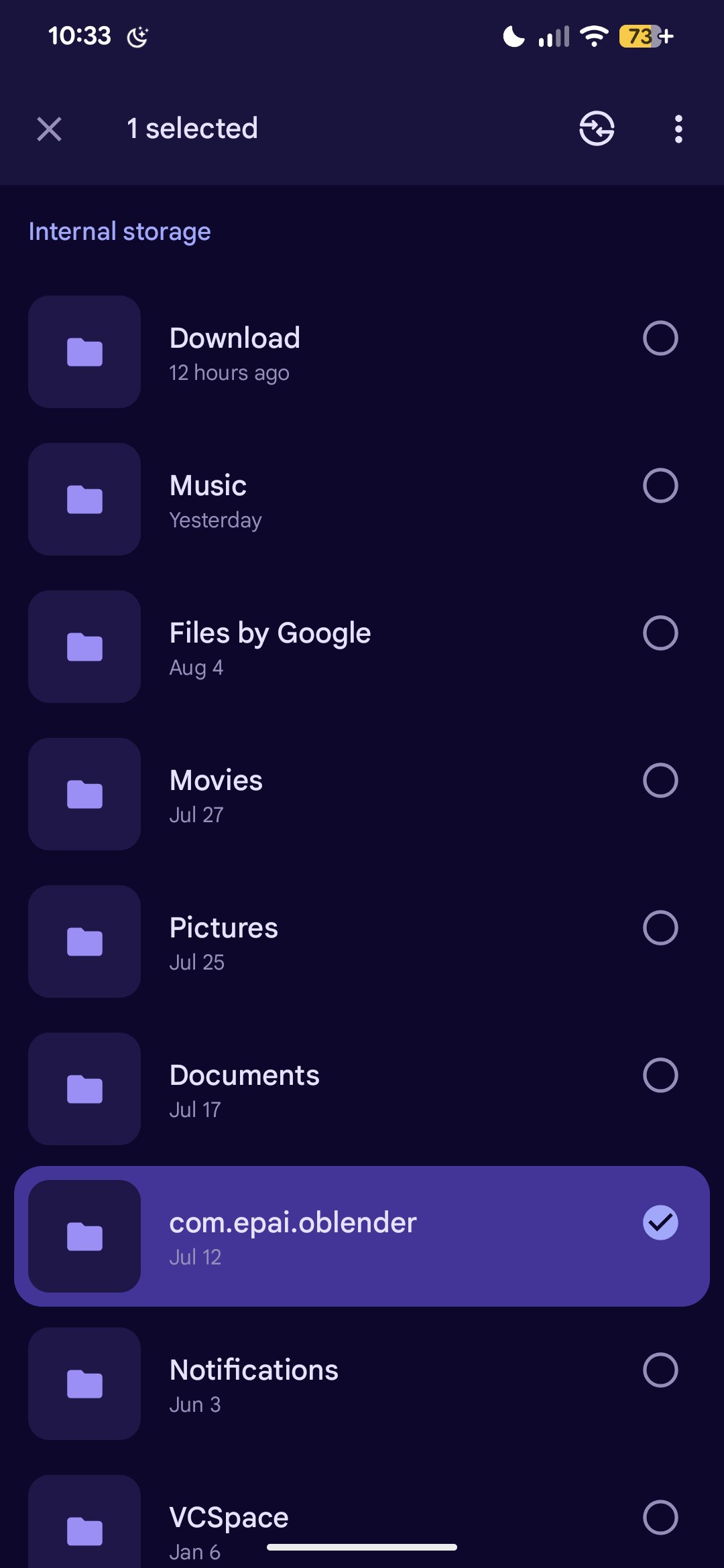The image size is (724, 1568).
Task: Select the Download folder checkbox
Action: 660,338
